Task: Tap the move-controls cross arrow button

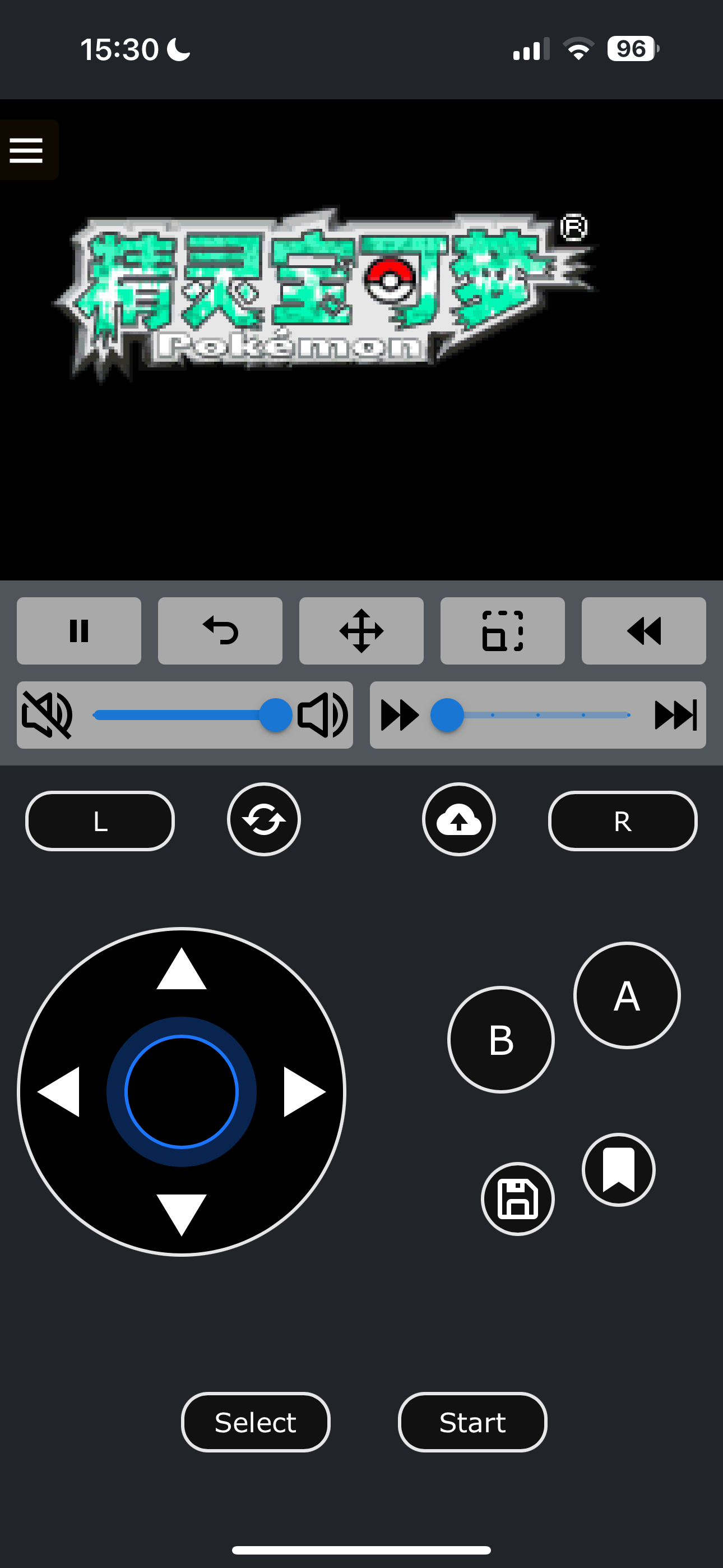Action: click(x=361, y=630)
